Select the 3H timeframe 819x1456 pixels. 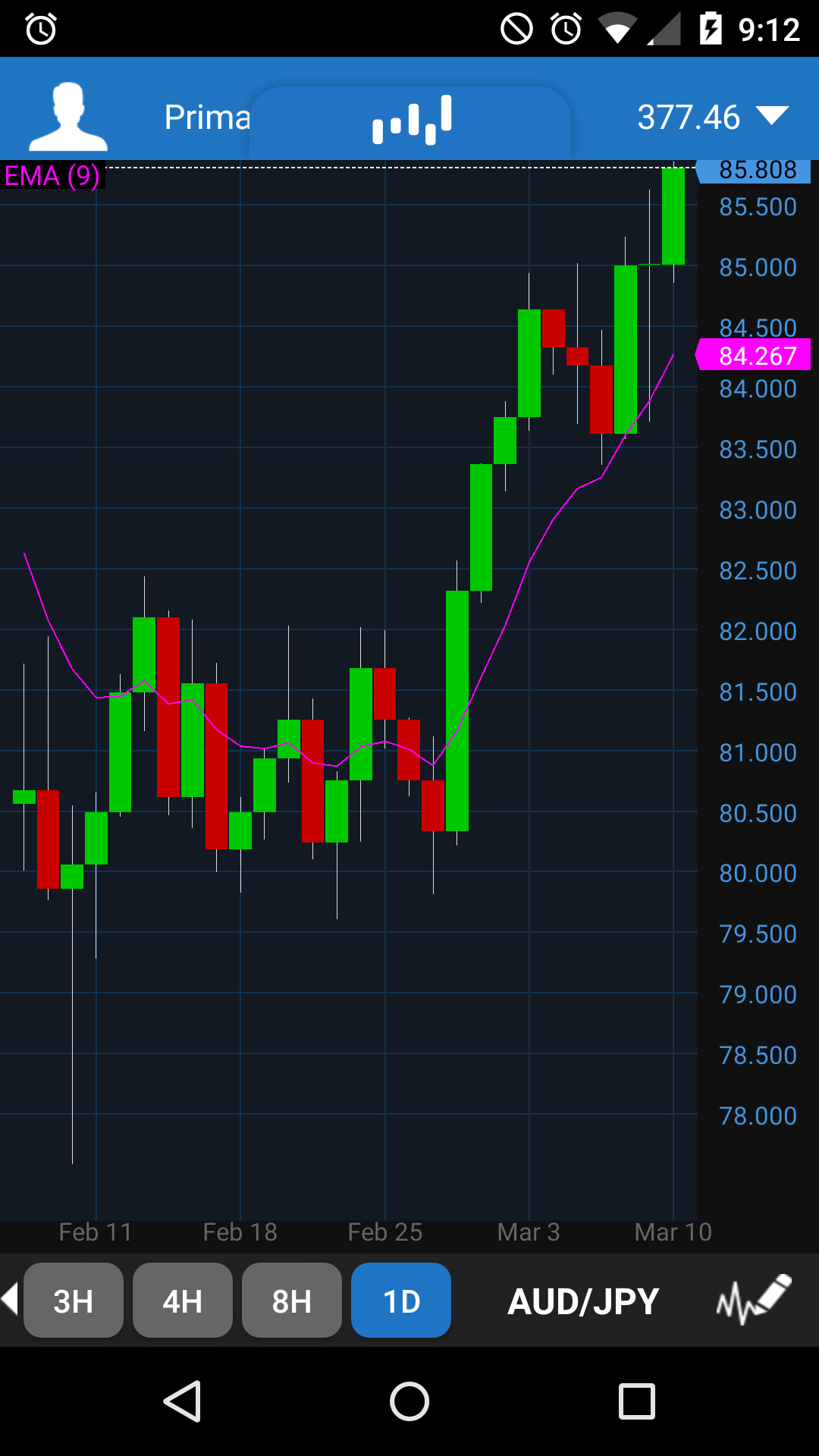(x=74, y=1301)
